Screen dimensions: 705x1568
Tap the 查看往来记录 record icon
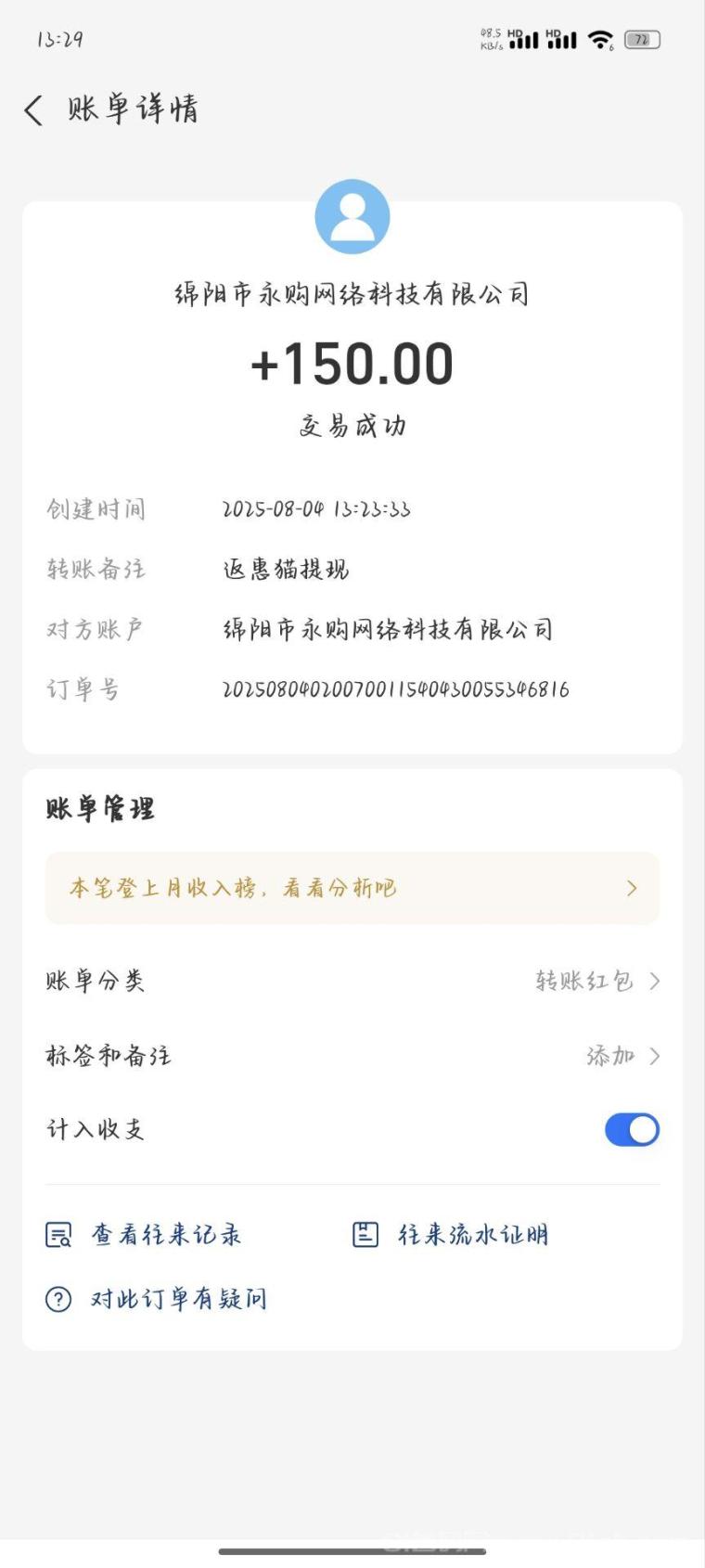(58, 1235)
